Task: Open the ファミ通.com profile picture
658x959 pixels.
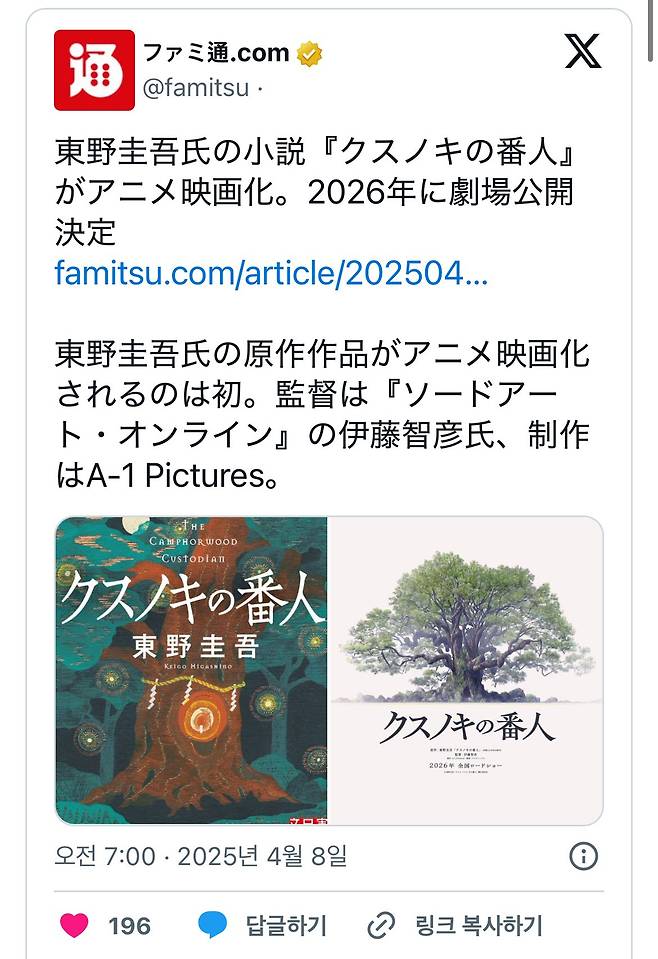Action: (94, 70)
